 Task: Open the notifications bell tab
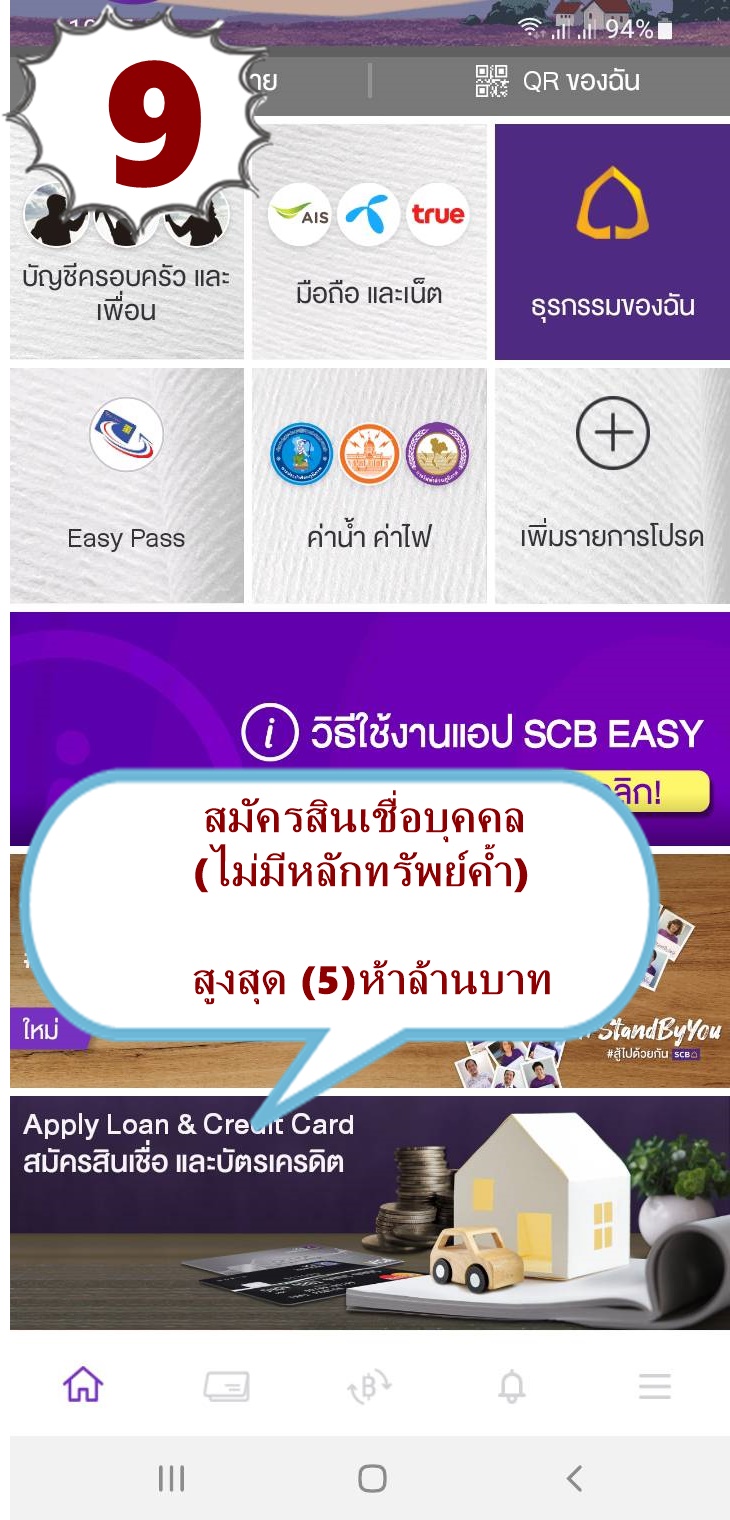pos(512,1386)
